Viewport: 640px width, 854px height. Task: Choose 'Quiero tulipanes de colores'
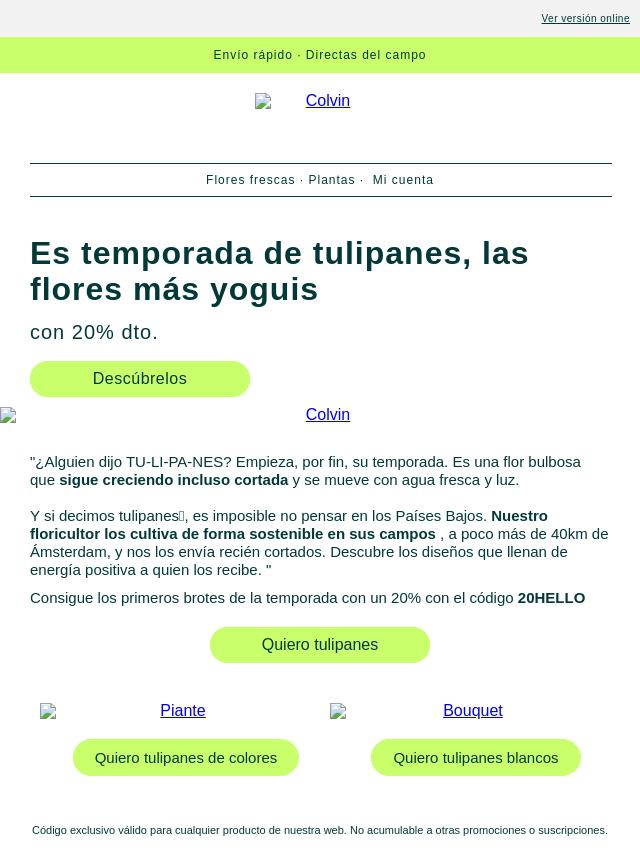point(186,758)
